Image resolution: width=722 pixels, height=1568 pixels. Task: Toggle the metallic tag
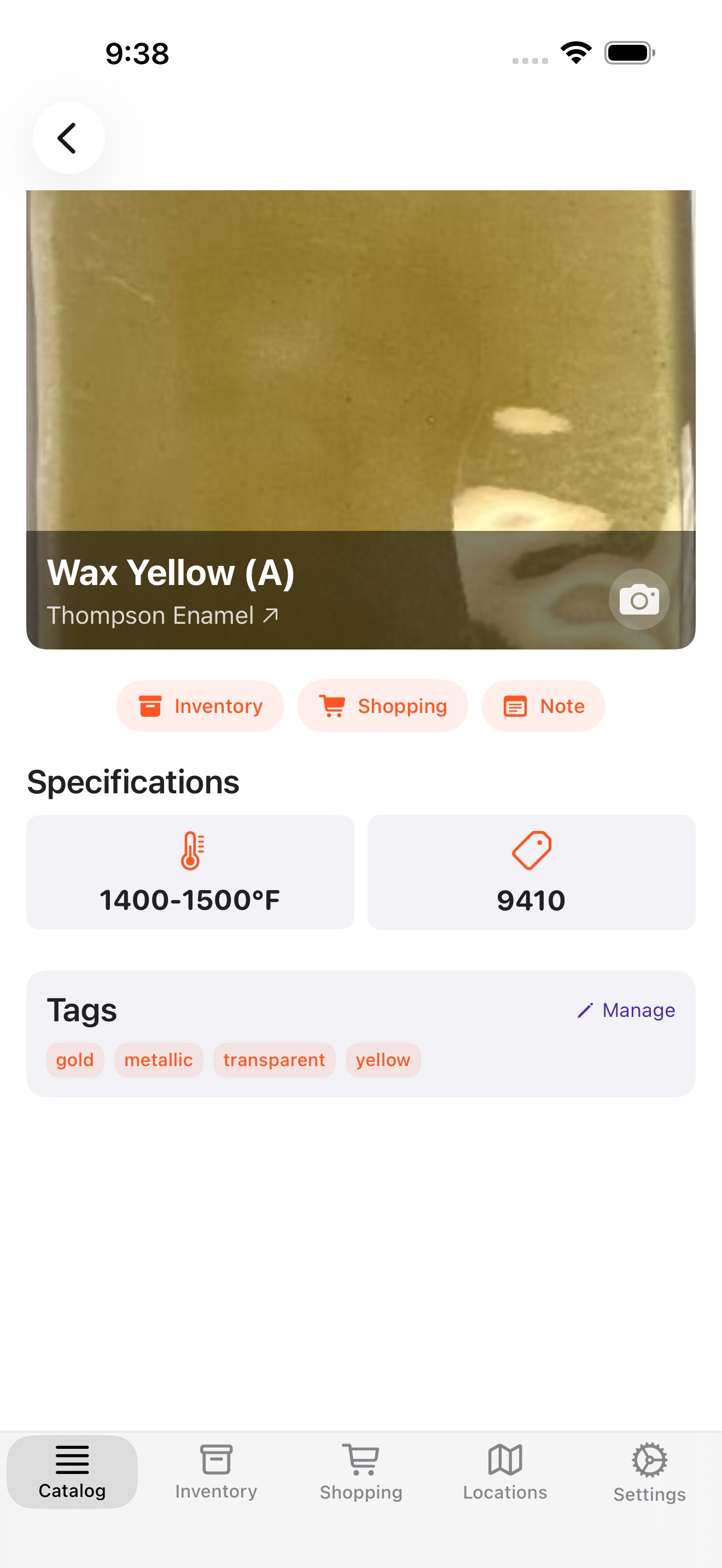(x=158, y=1059)
